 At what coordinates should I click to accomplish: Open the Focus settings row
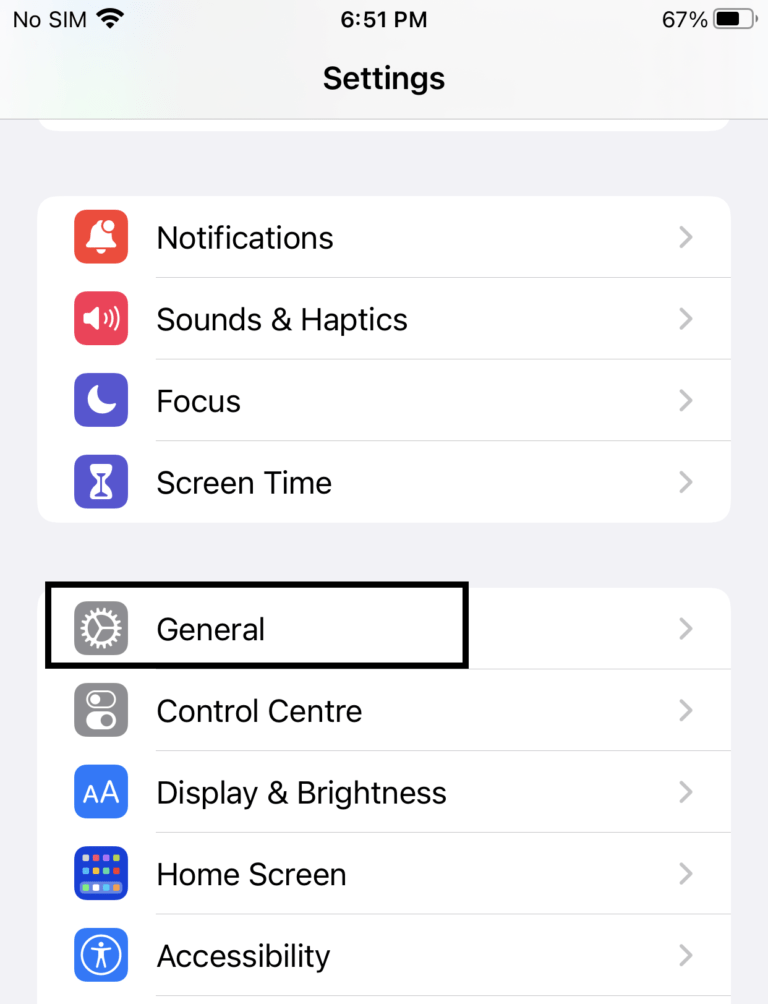coord(383,402)
